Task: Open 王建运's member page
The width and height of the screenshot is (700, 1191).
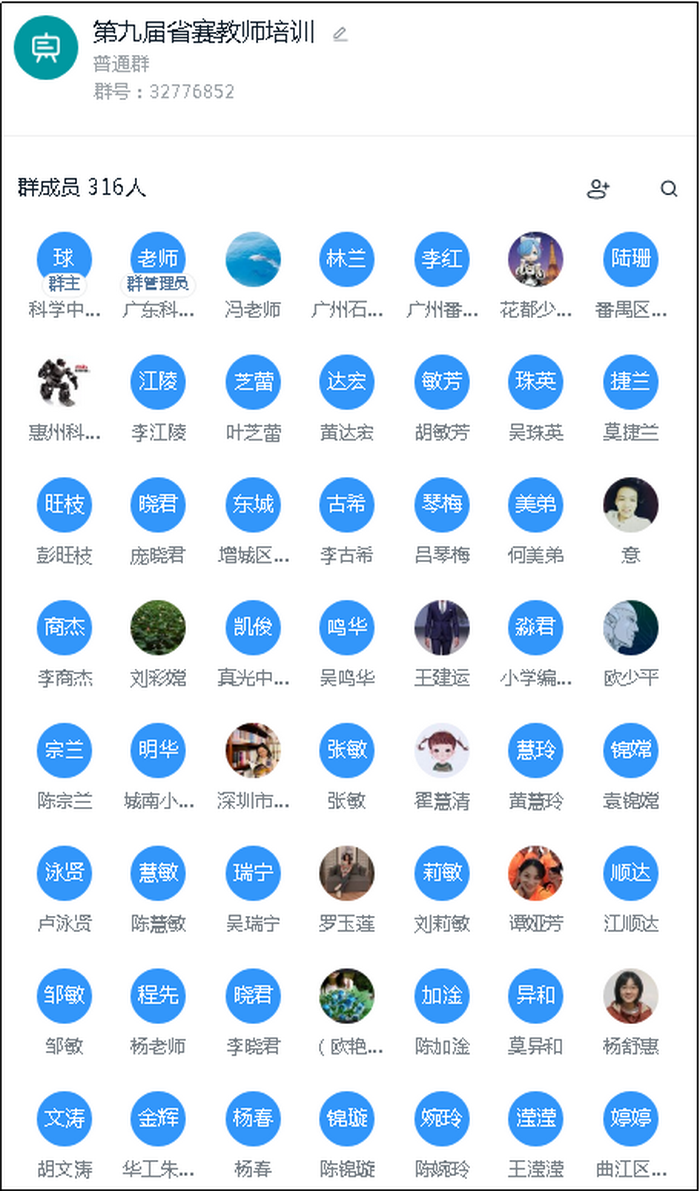Action: tap(442, 628)
